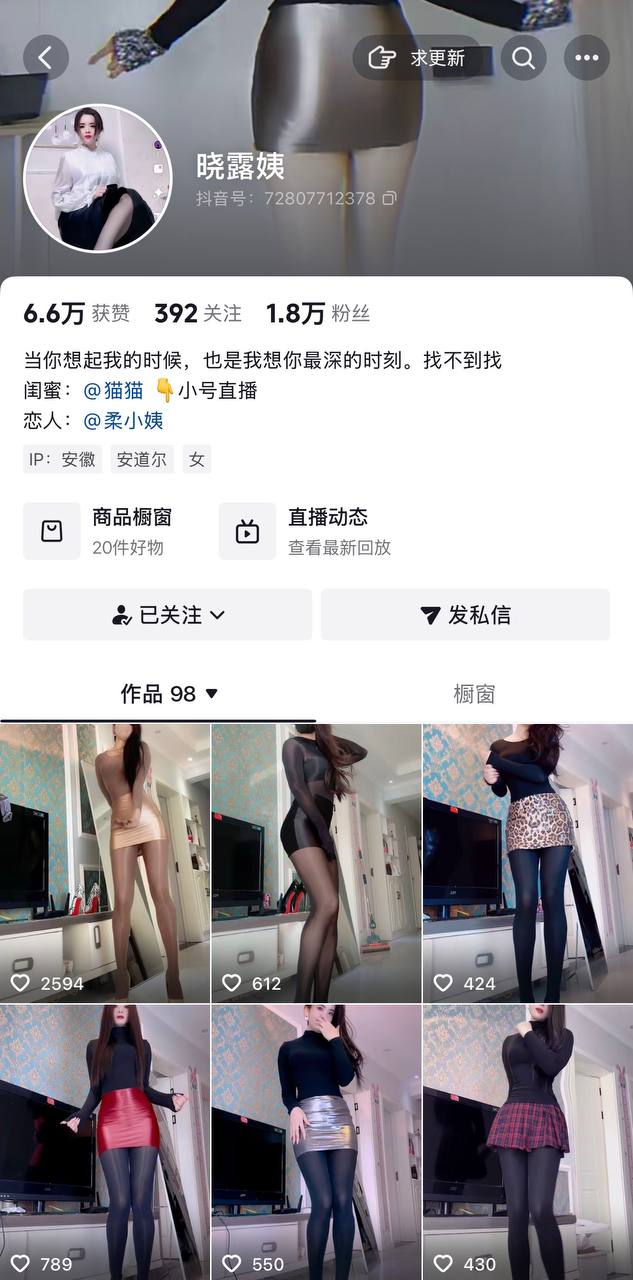Copy the Douyin ID number
Screen dimensions: 633x1280
coord(389,198)
